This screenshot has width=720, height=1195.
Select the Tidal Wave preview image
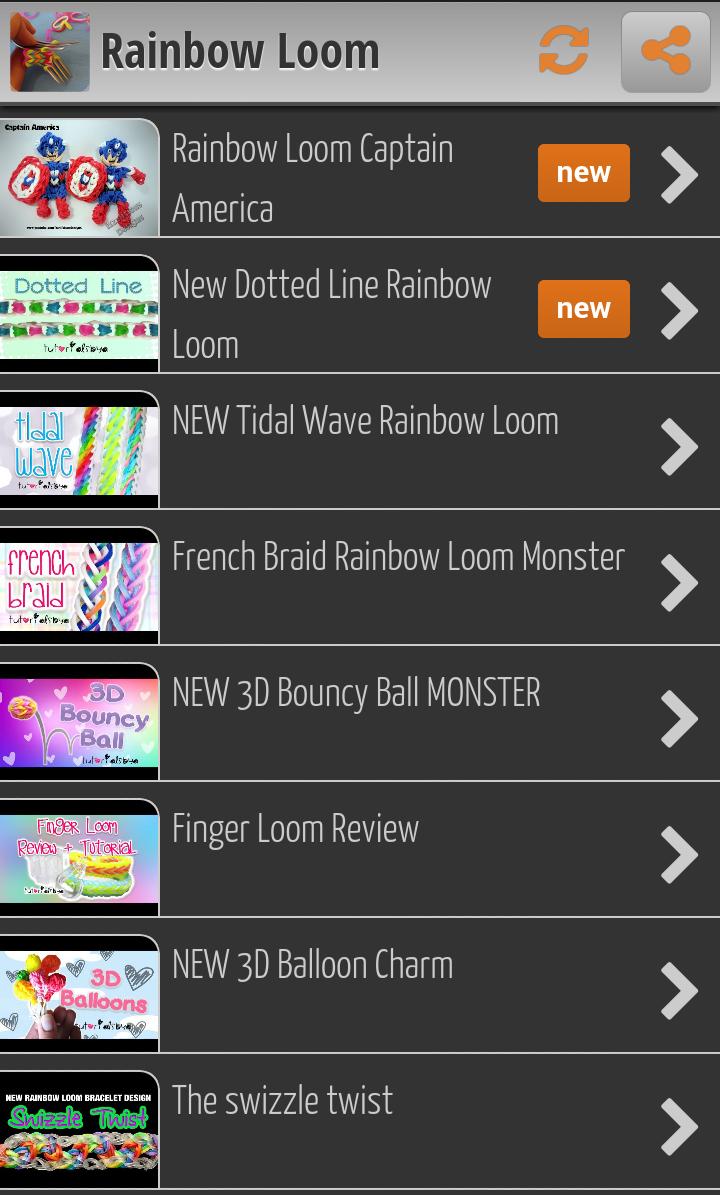pyautogui.click(x=79, y=447)
